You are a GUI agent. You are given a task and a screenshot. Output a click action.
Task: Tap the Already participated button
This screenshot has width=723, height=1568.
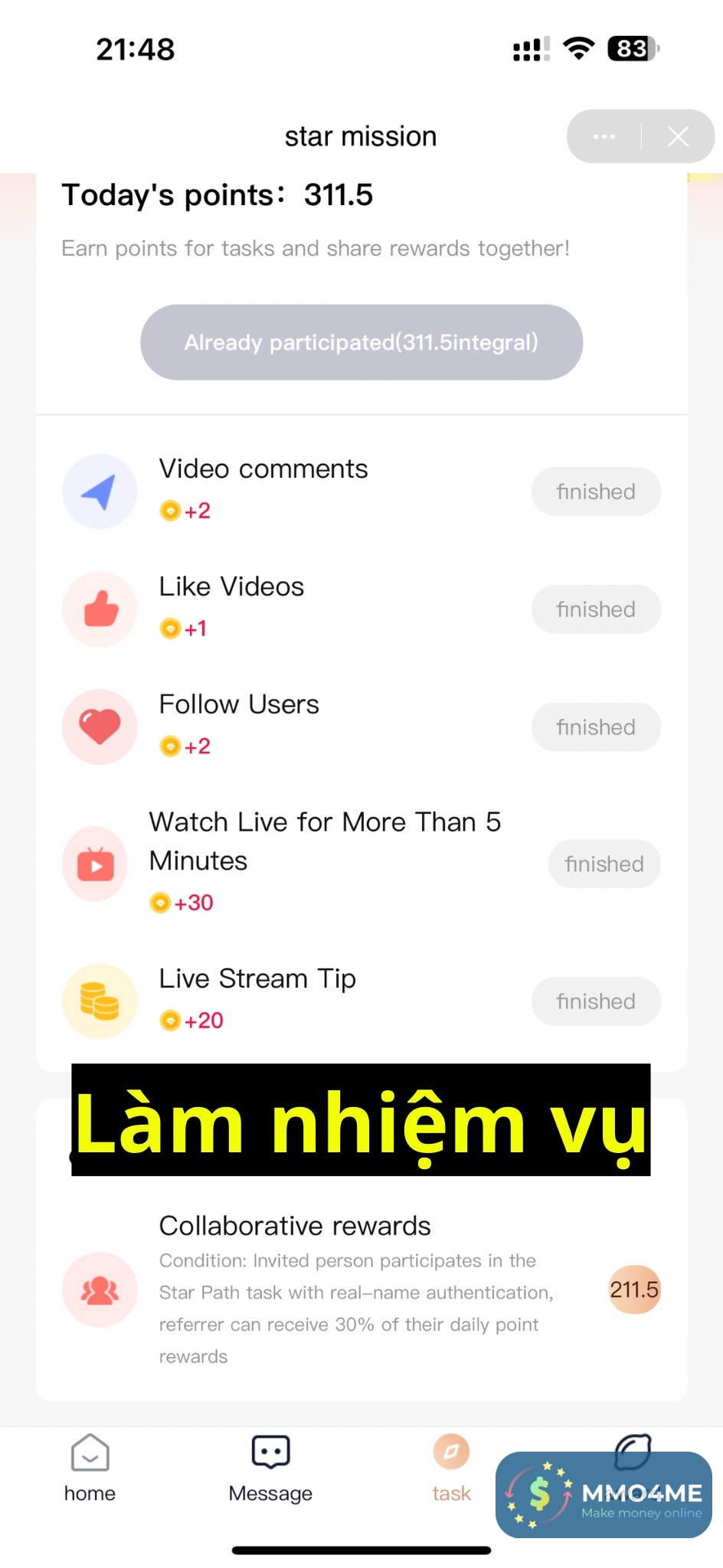tap(361, 342)
